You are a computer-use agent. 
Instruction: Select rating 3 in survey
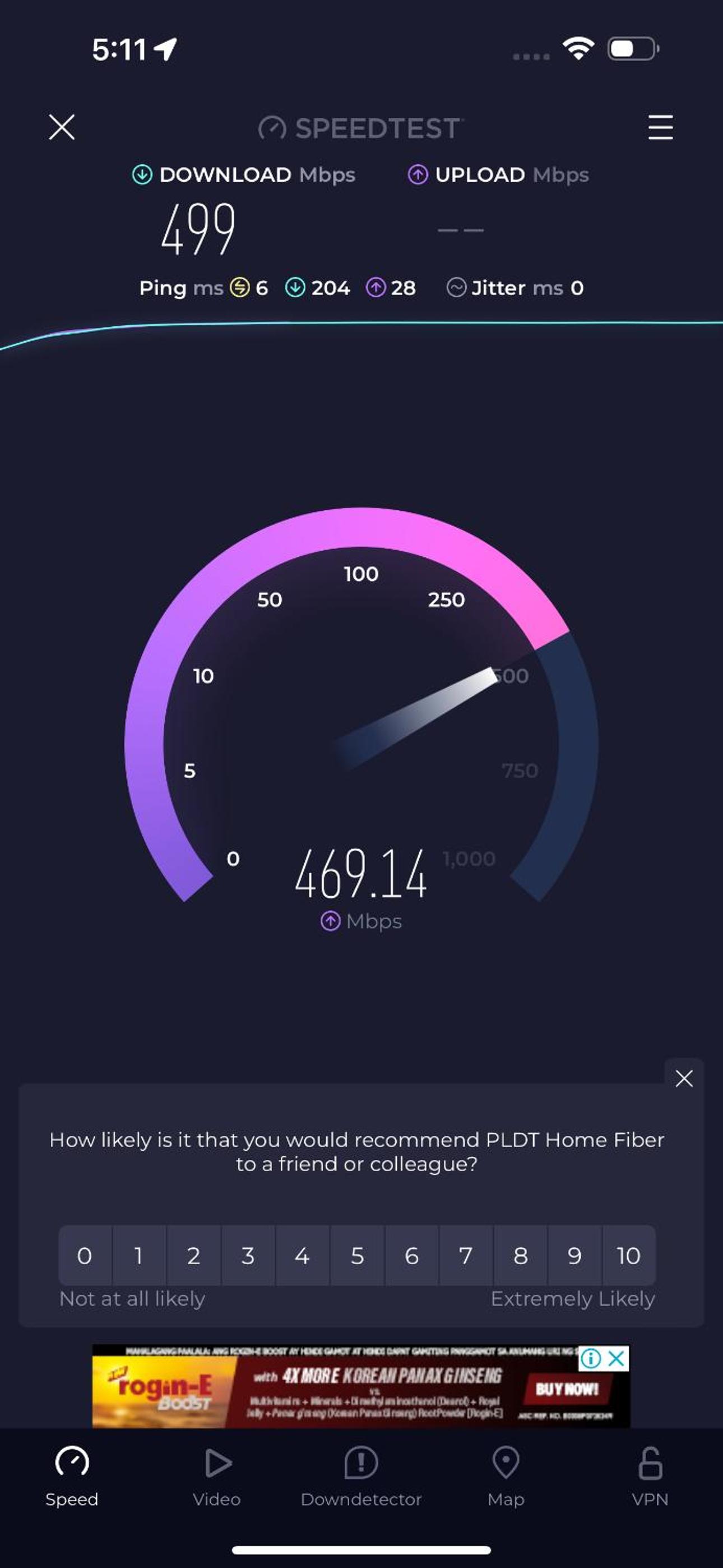pyautogui.click(x=248, y=1255)
